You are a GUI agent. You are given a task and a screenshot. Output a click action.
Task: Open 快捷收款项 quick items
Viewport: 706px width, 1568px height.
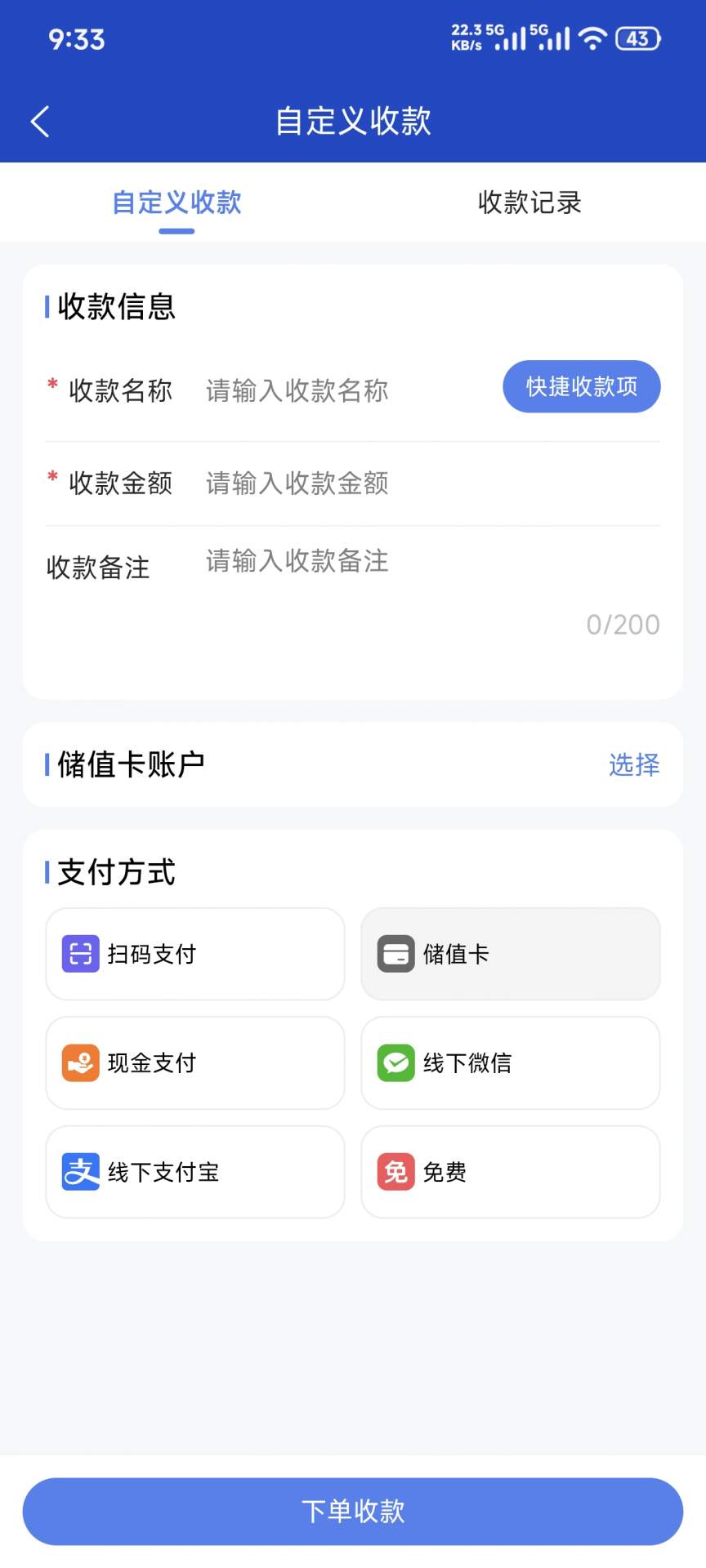tap(582, 386)
